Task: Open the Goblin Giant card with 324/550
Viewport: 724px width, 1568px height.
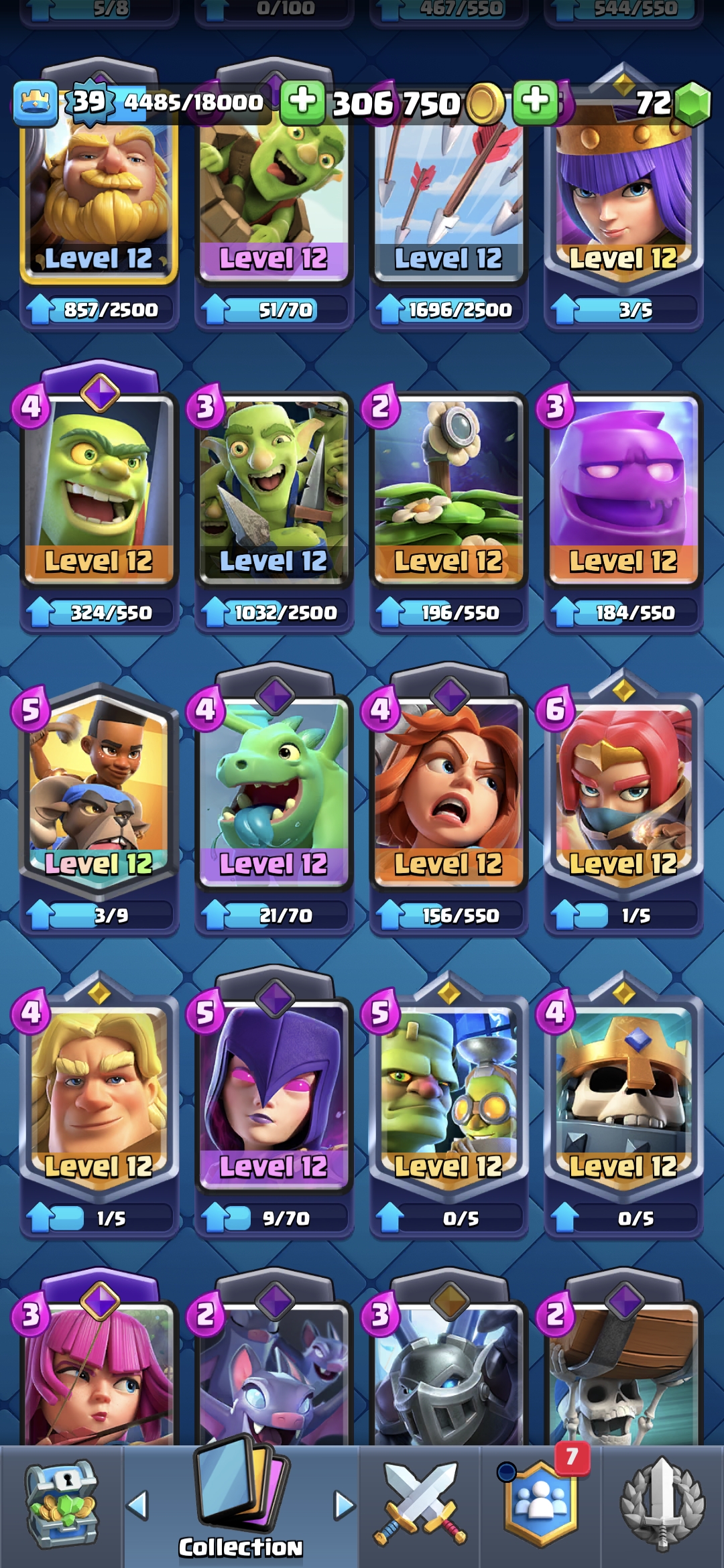Action: pos(99,489)
